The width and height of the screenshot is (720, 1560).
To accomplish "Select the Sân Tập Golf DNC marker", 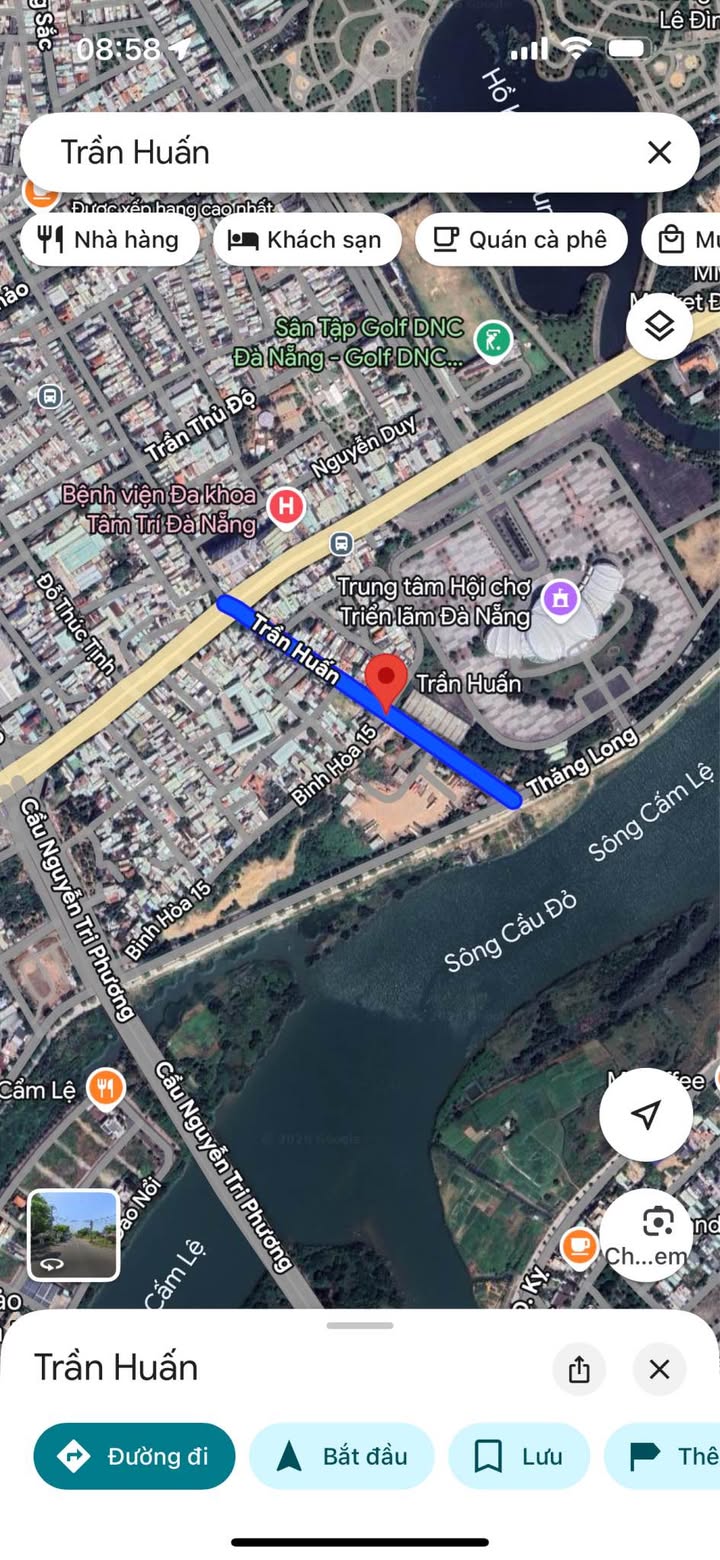I will click(x=492, y=340).
